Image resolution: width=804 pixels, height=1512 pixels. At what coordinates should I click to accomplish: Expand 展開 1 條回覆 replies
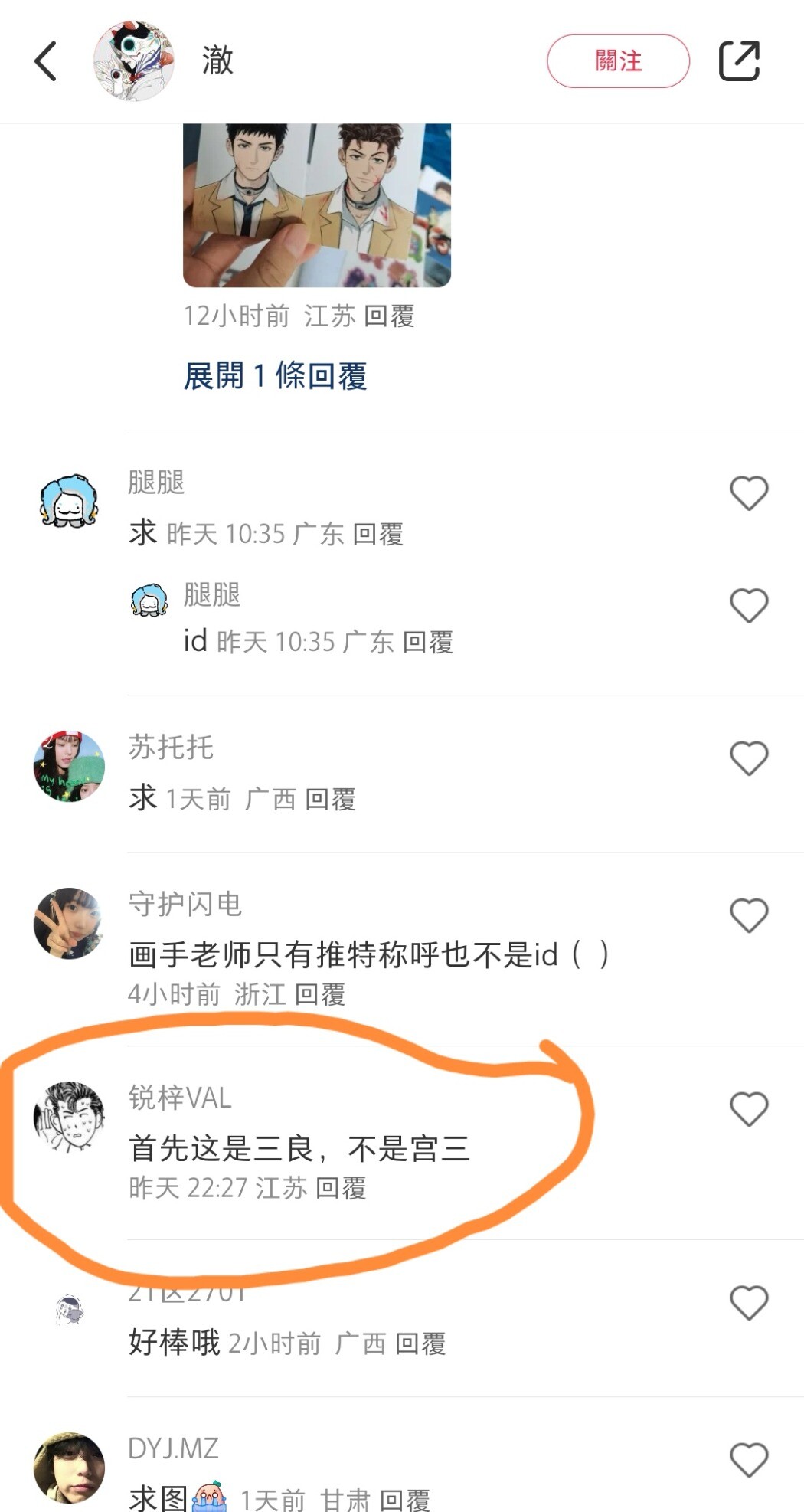tap(275, 376)
